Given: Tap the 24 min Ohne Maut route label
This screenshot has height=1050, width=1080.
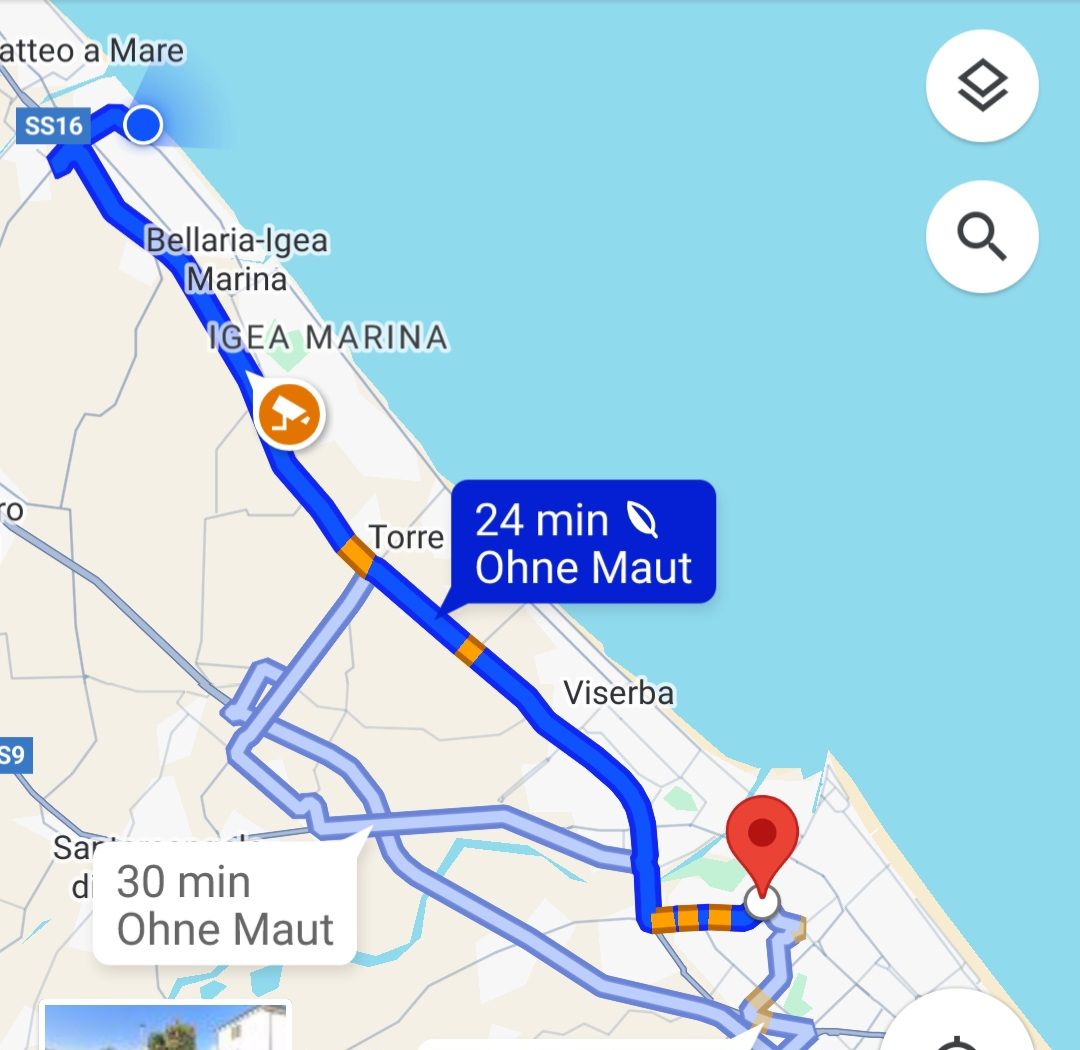Looking at the screenshot, I should click(x=583, y=543).
